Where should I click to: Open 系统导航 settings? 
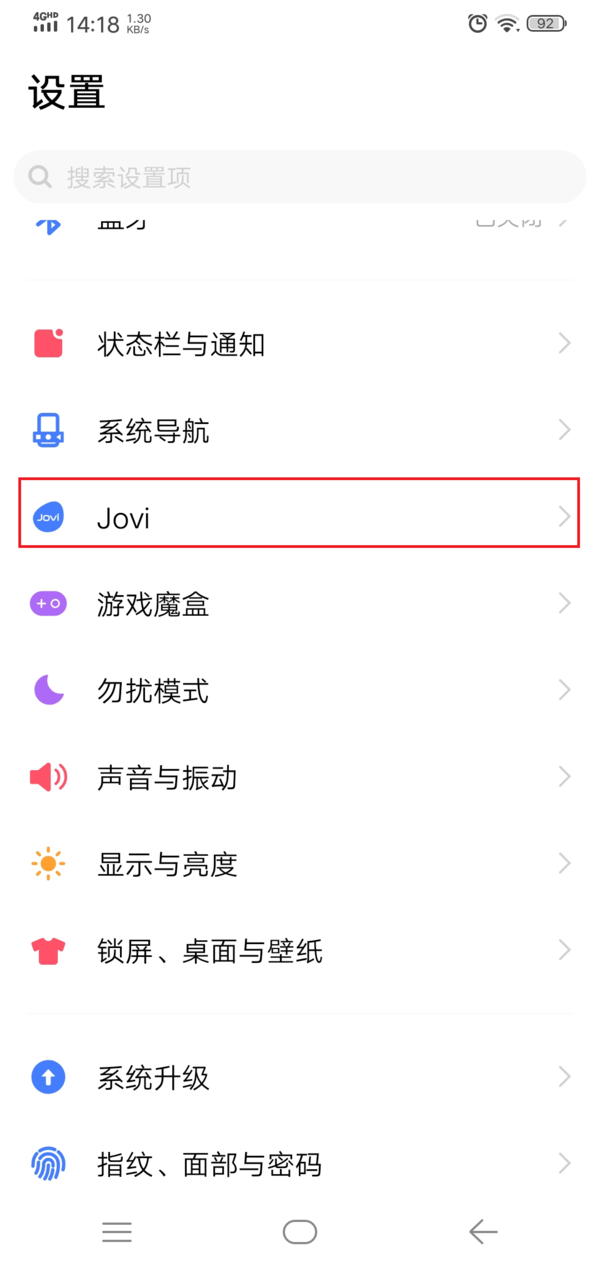(x=300, y=431)
